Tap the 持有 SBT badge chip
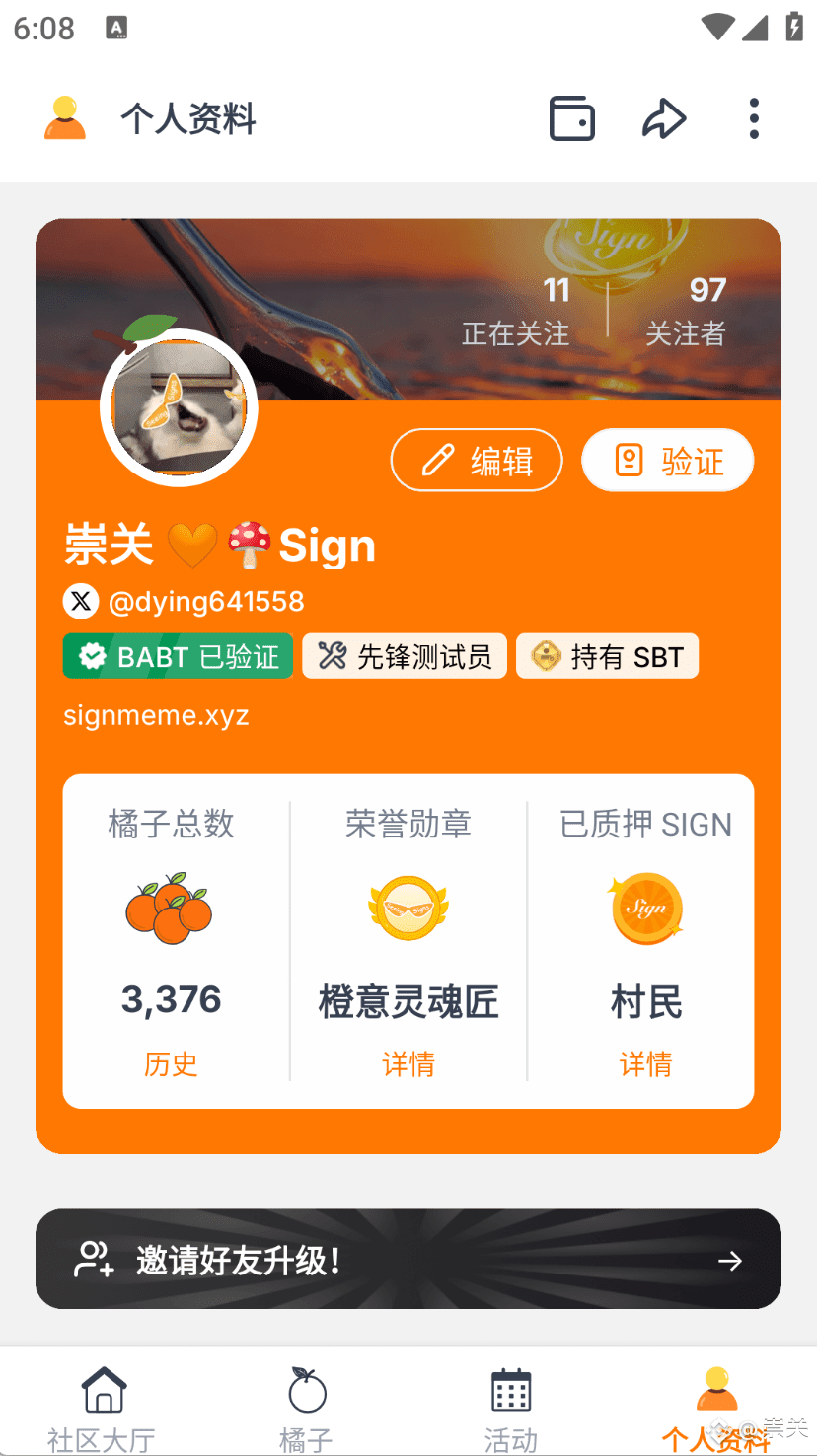Viewport: 817px width, 1456px height. (607, 656)
